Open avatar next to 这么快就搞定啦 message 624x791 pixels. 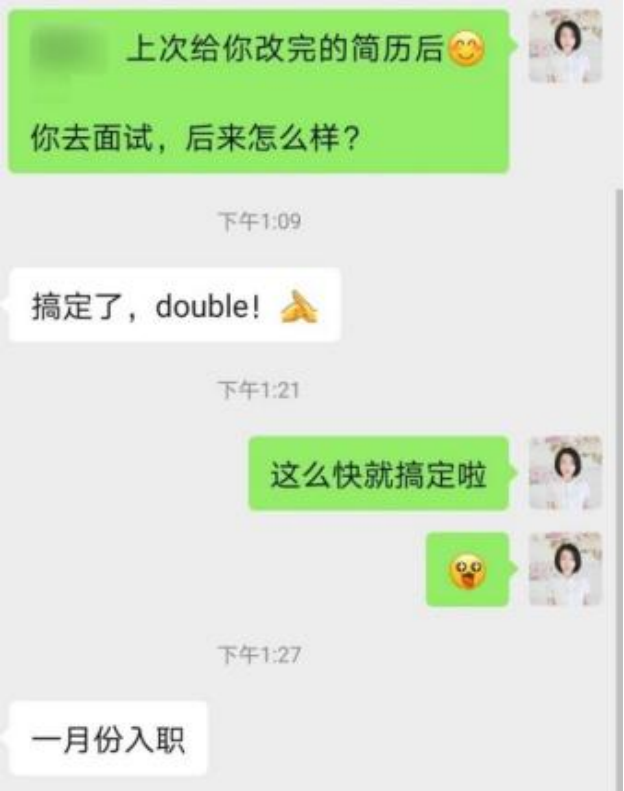pos(565,473)
